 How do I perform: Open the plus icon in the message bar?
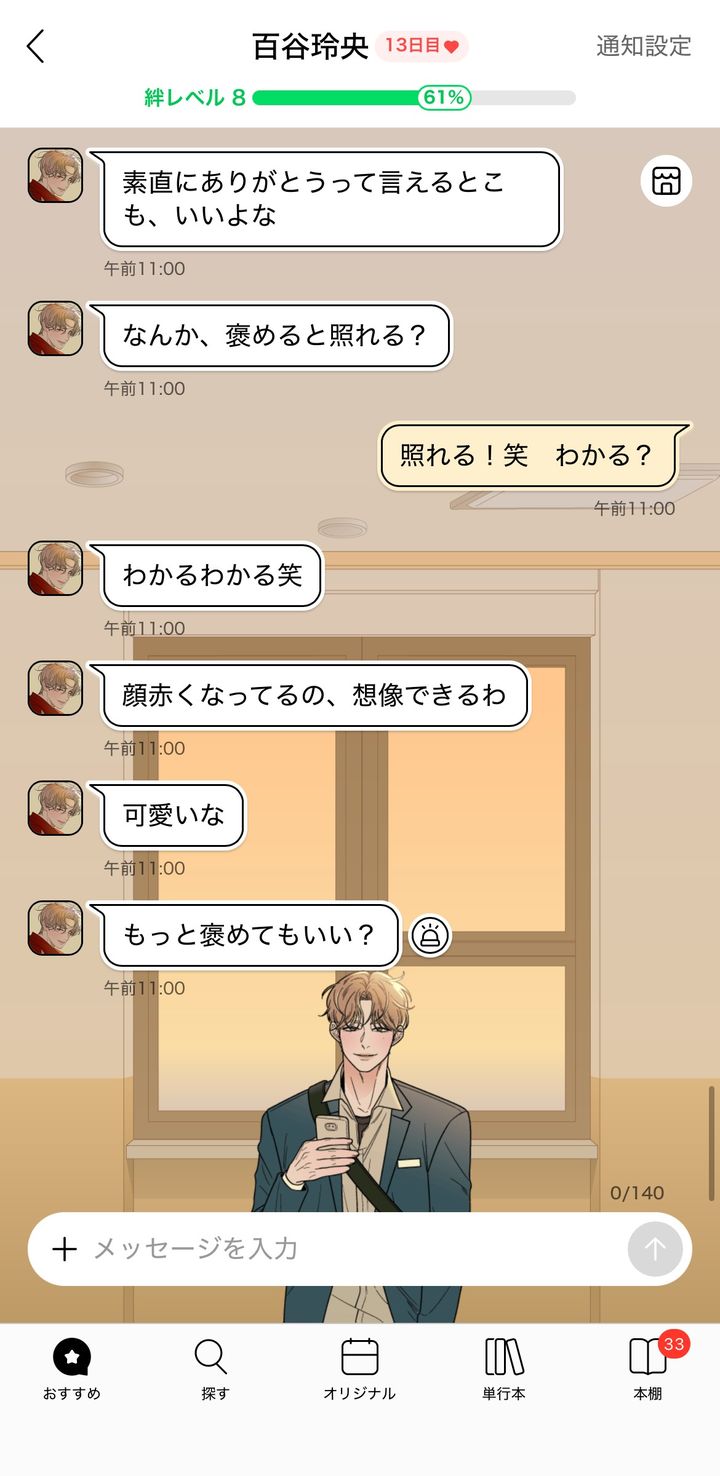click(64, 1249)
